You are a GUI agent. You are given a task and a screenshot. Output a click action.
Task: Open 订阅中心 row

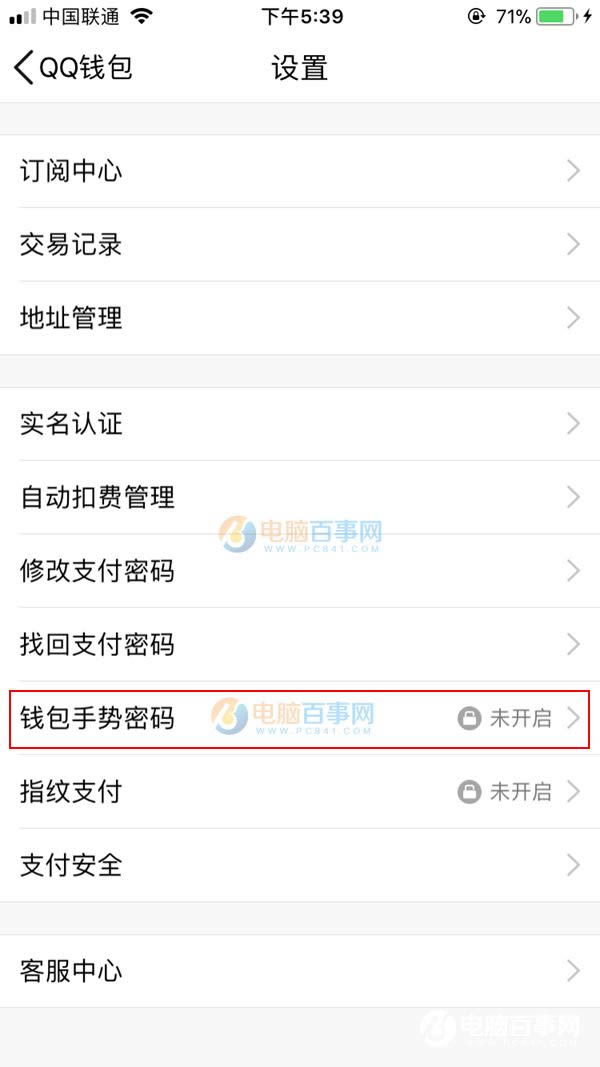[300, 171]
